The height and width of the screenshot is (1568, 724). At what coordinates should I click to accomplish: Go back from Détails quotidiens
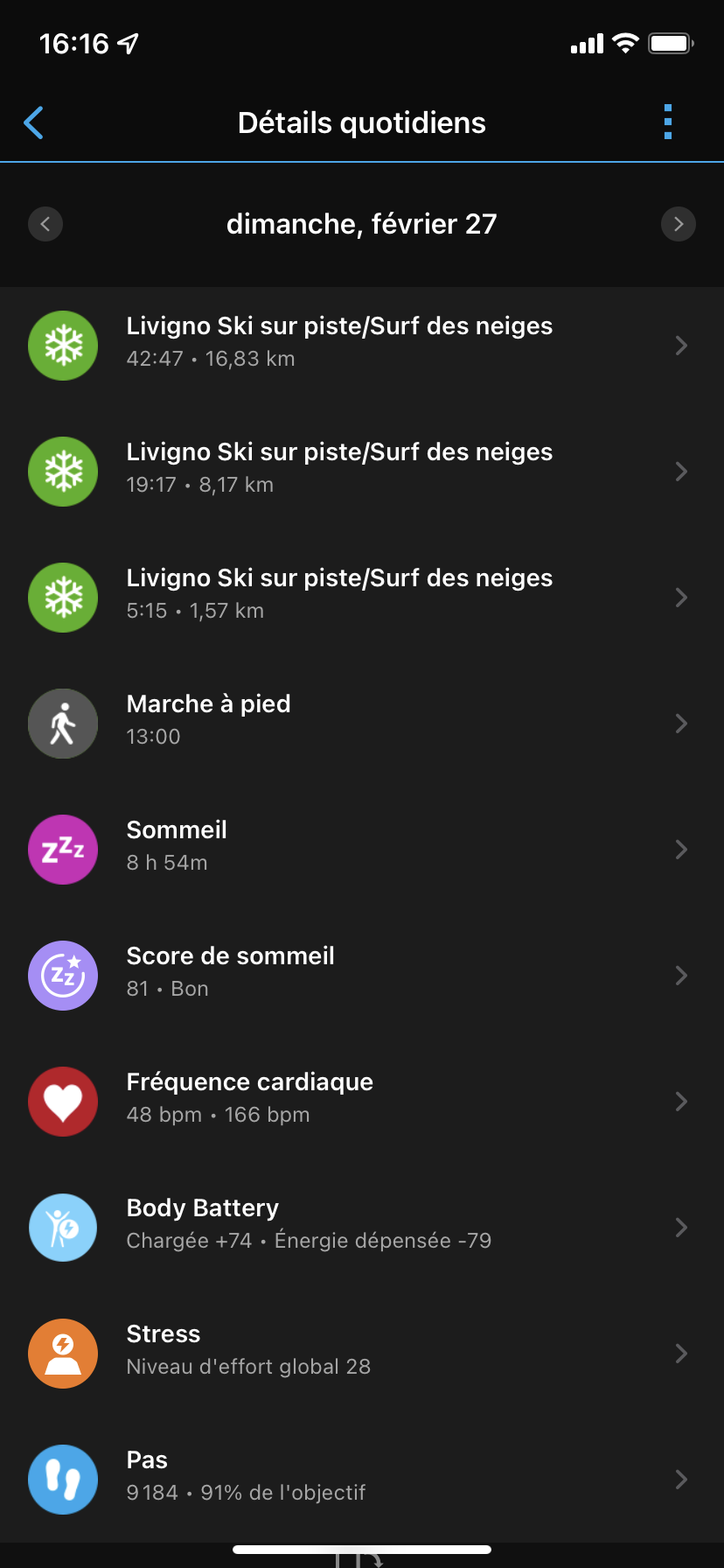(34, 123)
